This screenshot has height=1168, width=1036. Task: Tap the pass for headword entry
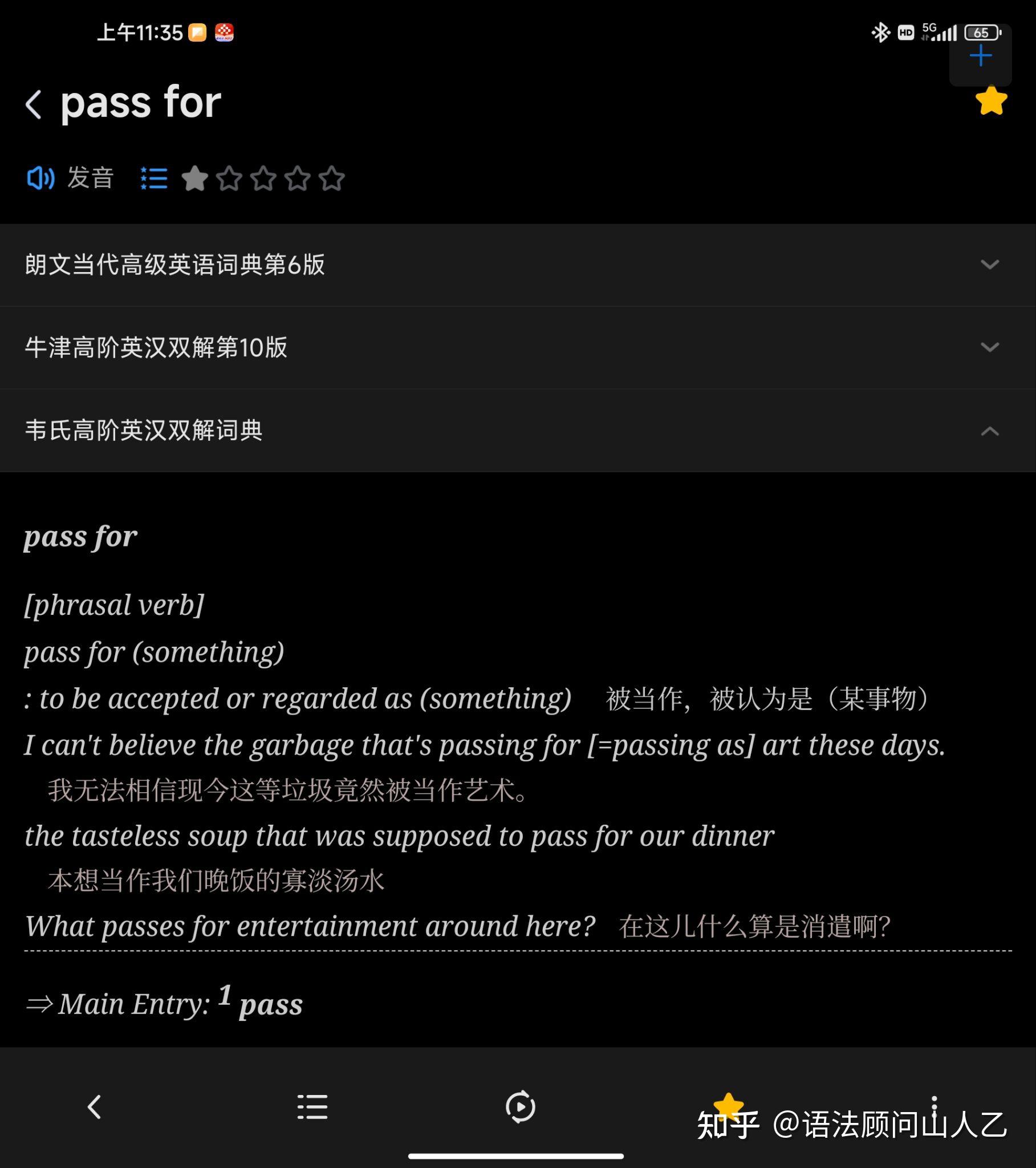coord(80,535)
